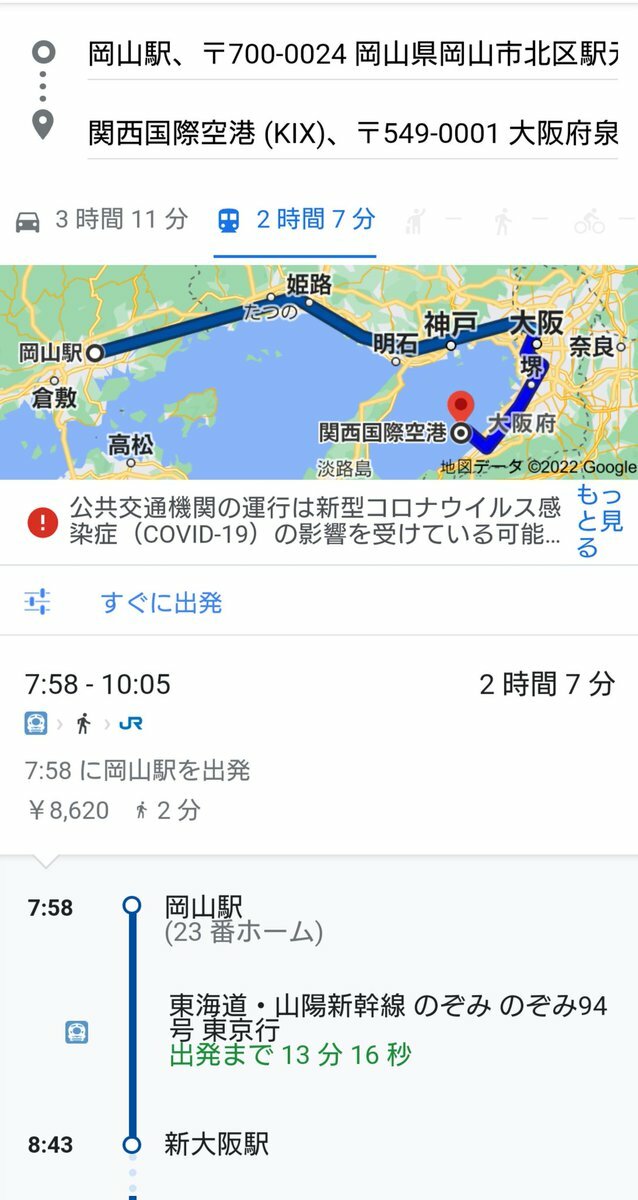
Task: Edit the starting point 岡山駅 field
Action: [x=350, y=53]
